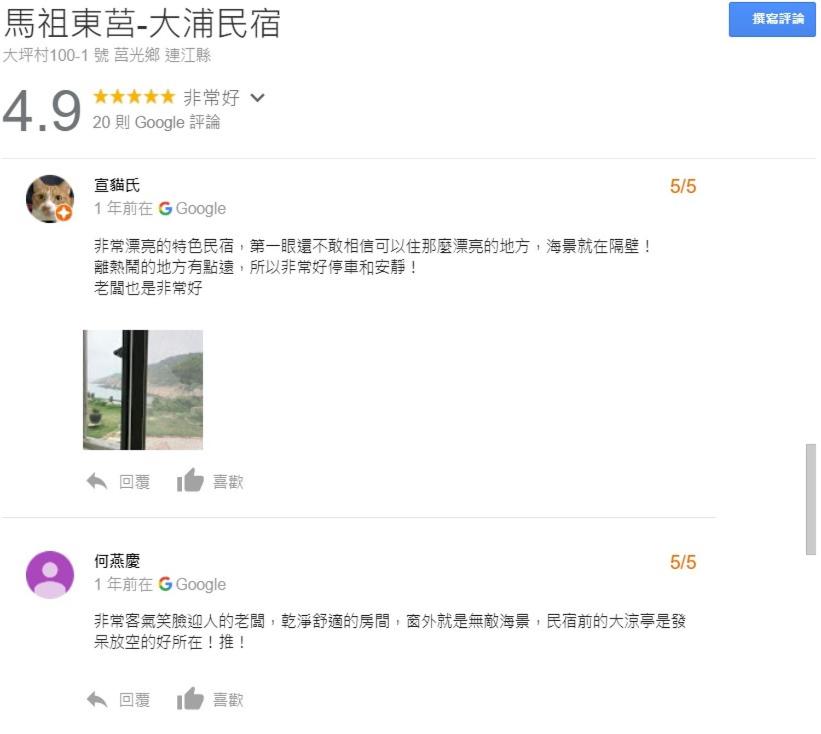Open 何燕慶's profile avatar
Viewport: 821px width, 734px height.
(x=49, y=575)
